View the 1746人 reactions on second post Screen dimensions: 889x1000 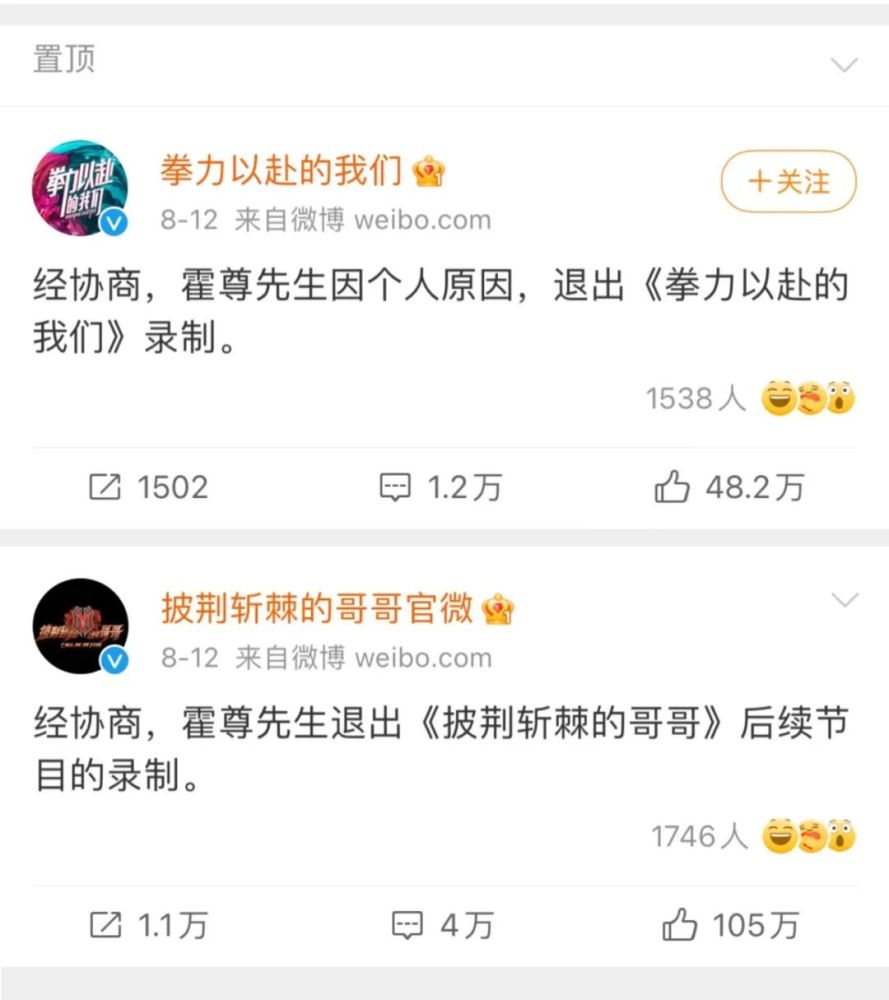tap(753, 835)
